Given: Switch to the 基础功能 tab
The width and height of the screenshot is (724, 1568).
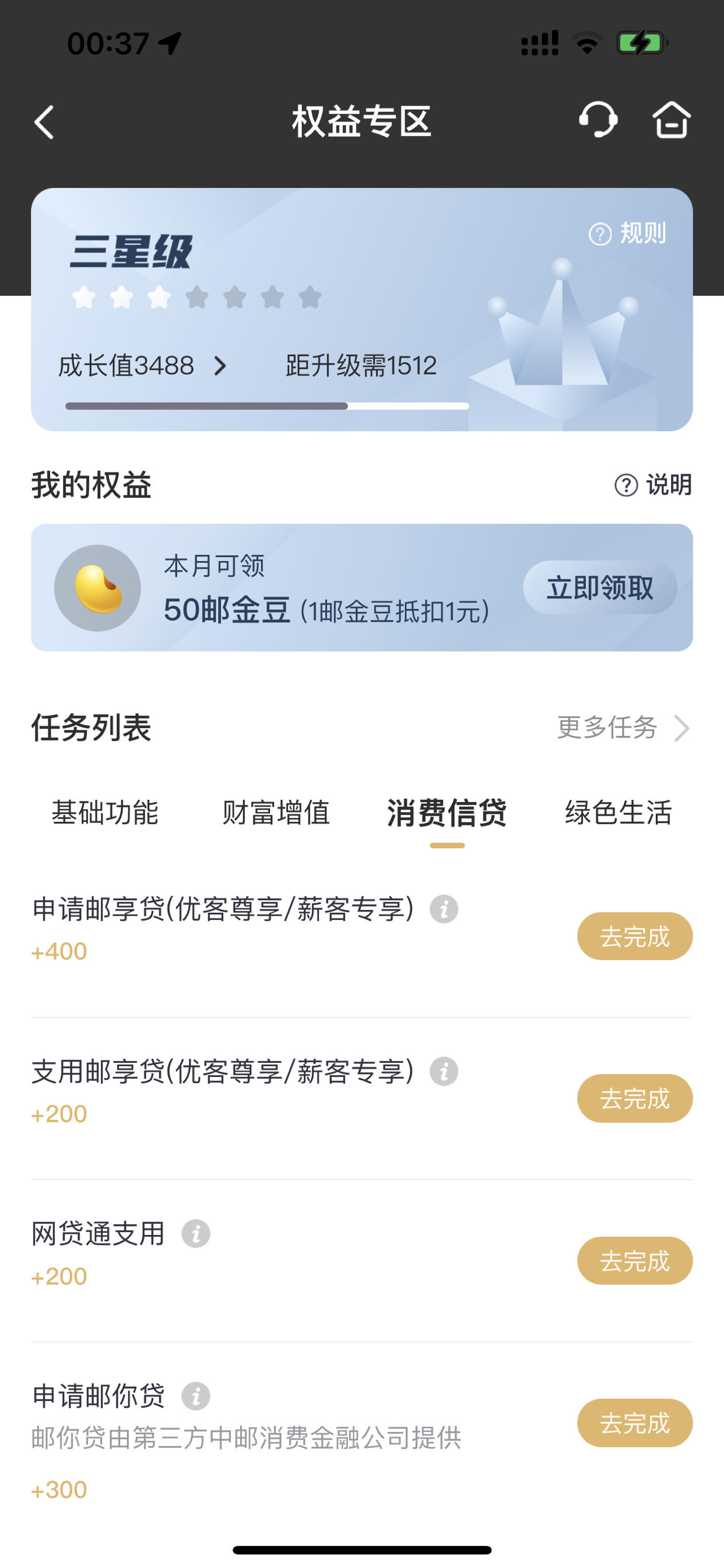Looking at the screenshot, I should [105, 813].
